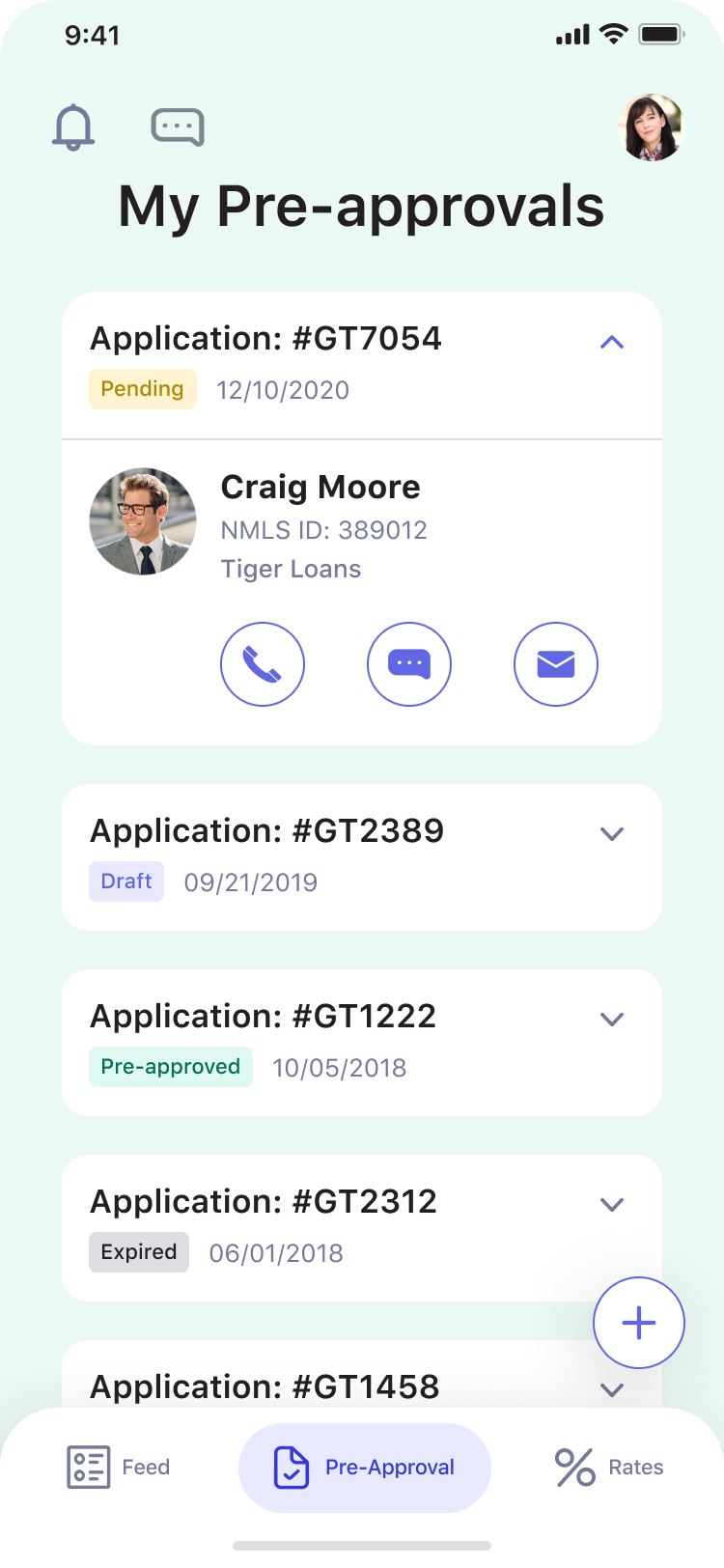The image size is (724, 1568).
Task: Collapse application #GT7054 card
Action: (612, 342)
